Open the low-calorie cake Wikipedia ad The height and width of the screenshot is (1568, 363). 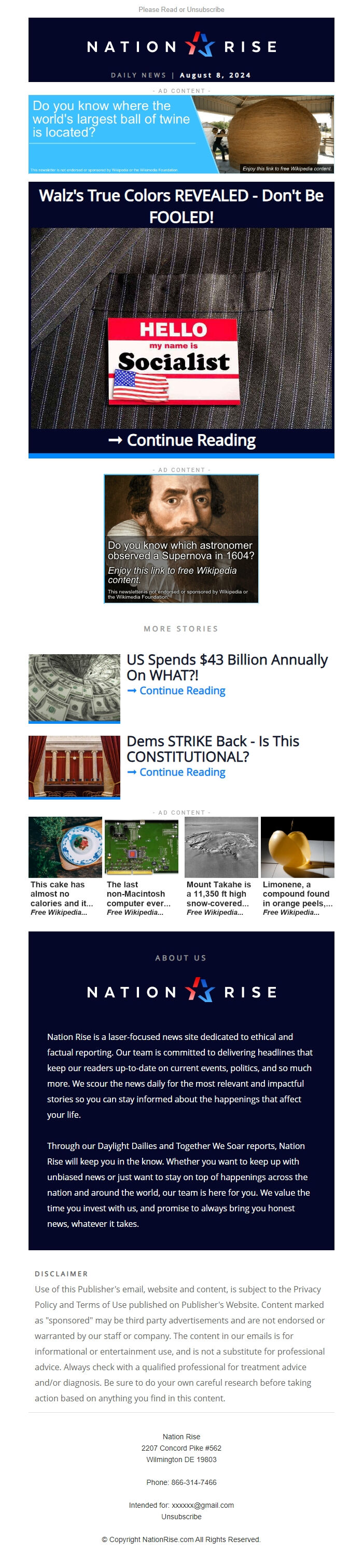point(65,866)
